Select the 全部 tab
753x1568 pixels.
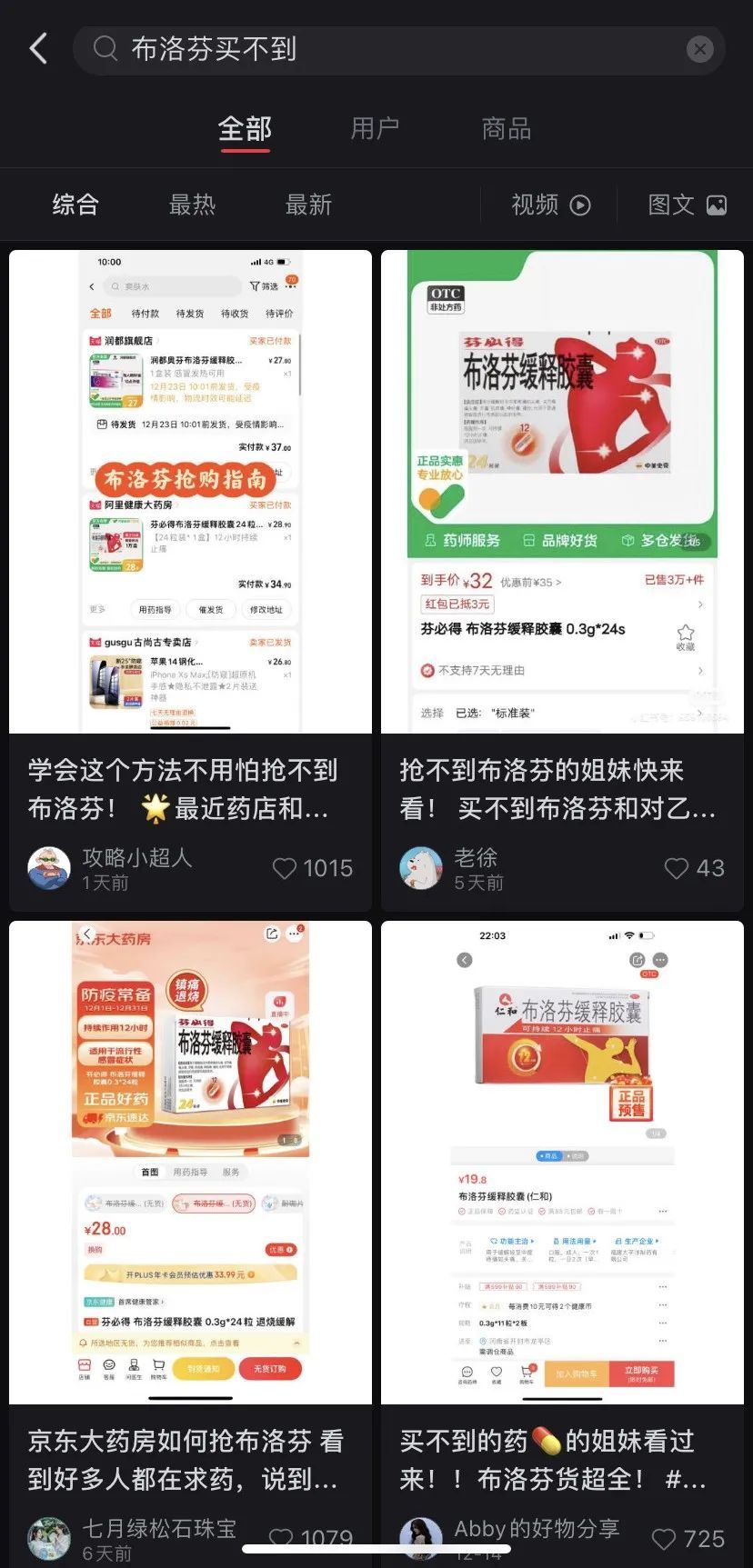(x=245, y=128)
